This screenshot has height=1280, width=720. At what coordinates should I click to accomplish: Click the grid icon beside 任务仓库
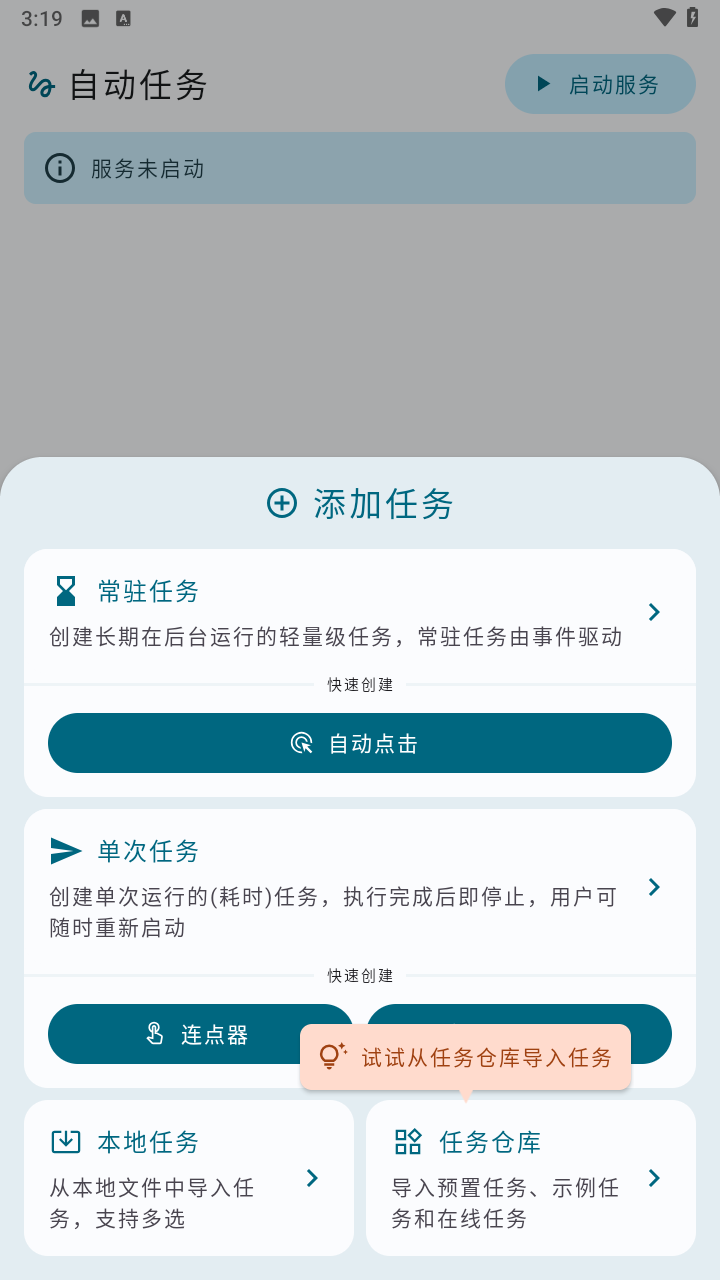click(408, 1141)
